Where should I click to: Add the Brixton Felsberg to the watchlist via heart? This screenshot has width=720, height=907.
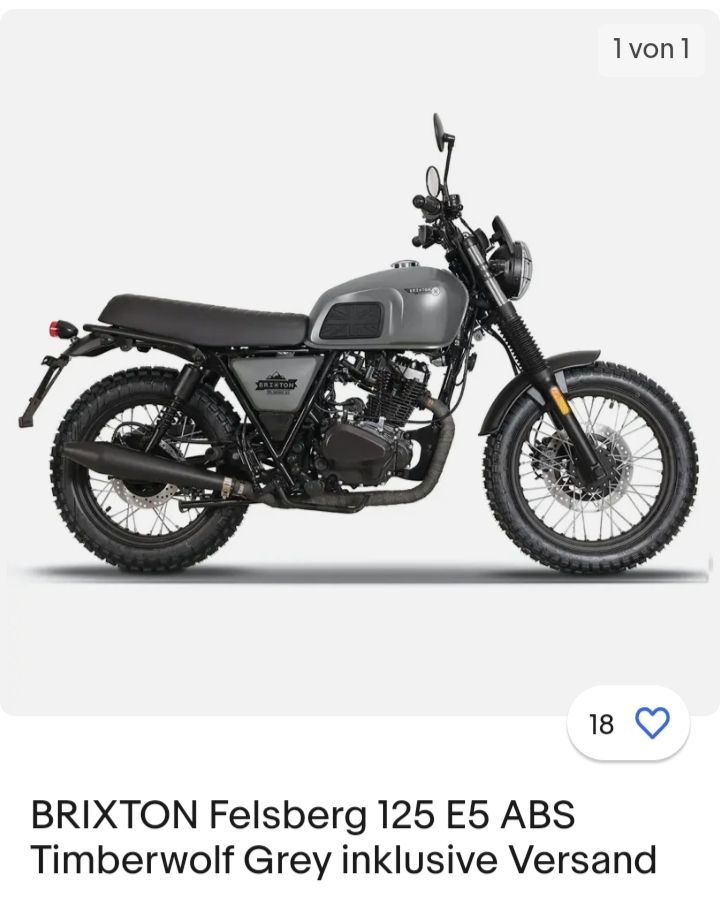point(651,723)
